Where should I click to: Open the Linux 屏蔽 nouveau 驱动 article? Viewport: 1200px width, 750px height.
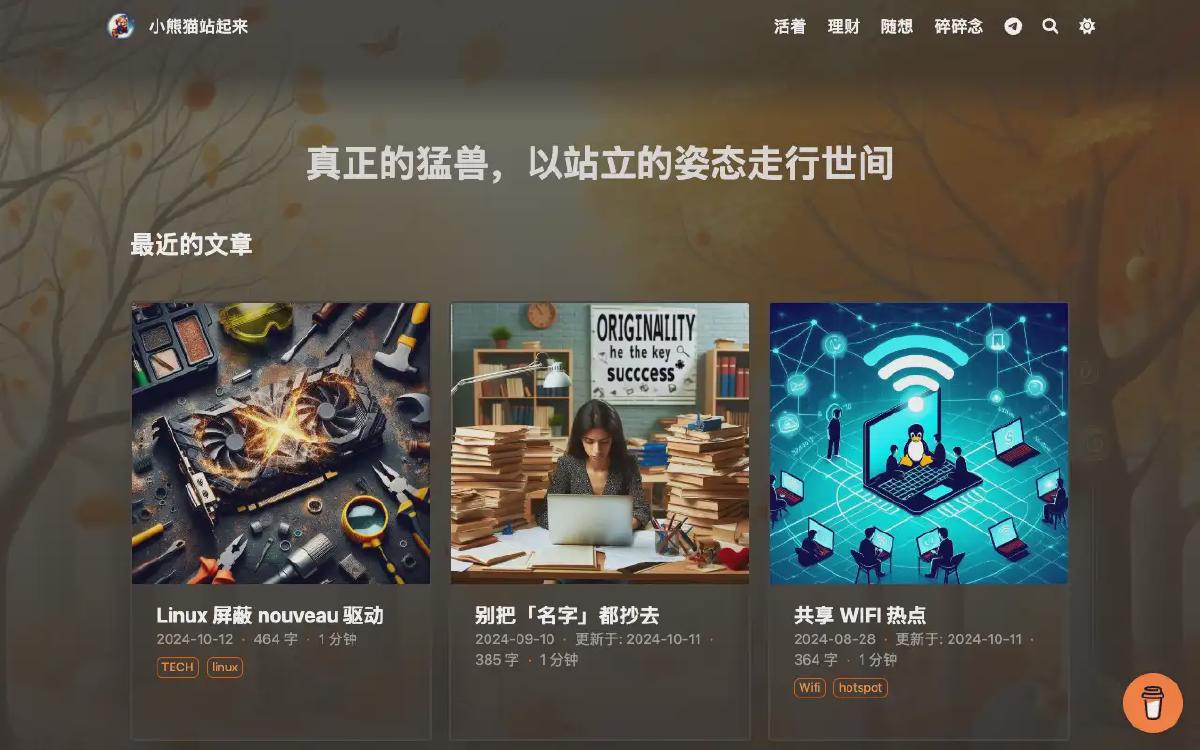coord(269,615)
